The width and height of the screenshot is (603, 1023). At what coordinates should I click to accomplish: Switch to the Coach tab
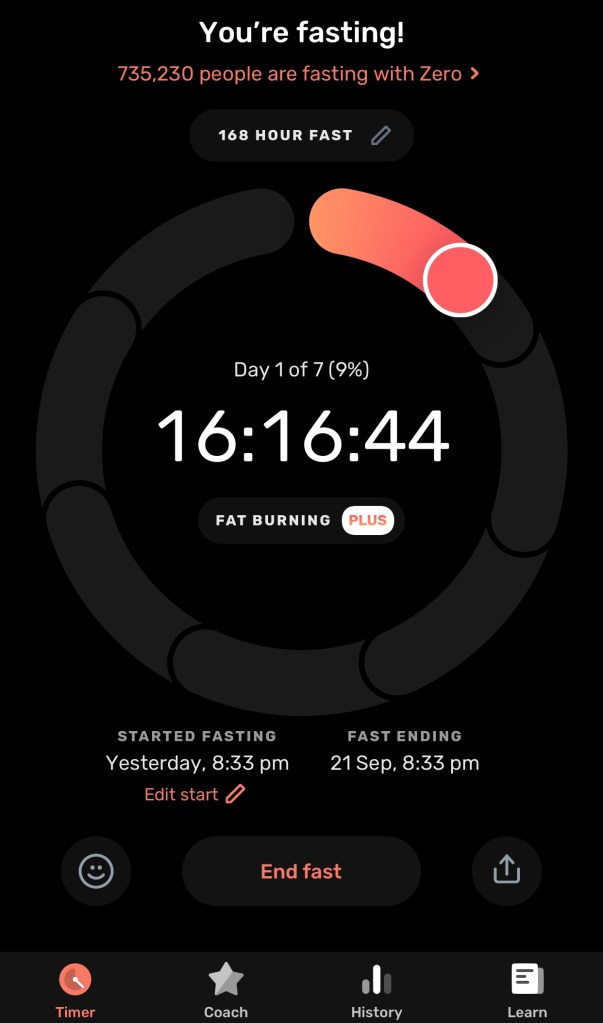pyautogui.click(x=226, y=990)
